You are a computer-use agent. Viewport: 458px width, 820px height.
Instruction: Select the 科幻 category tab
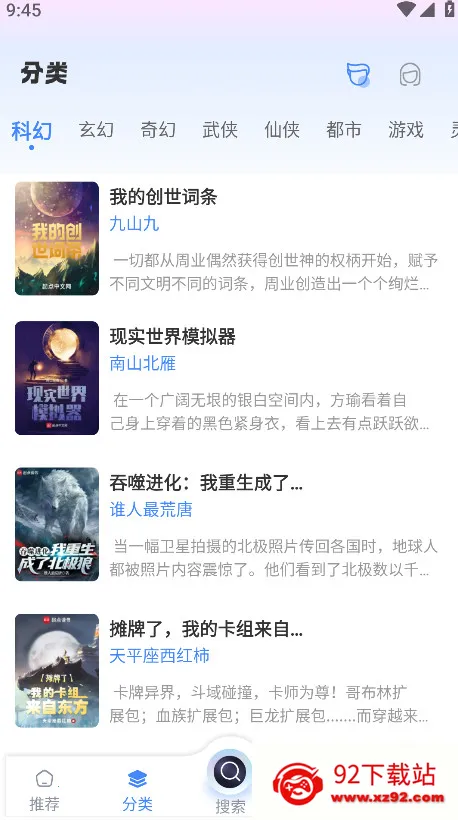[31, 131]
